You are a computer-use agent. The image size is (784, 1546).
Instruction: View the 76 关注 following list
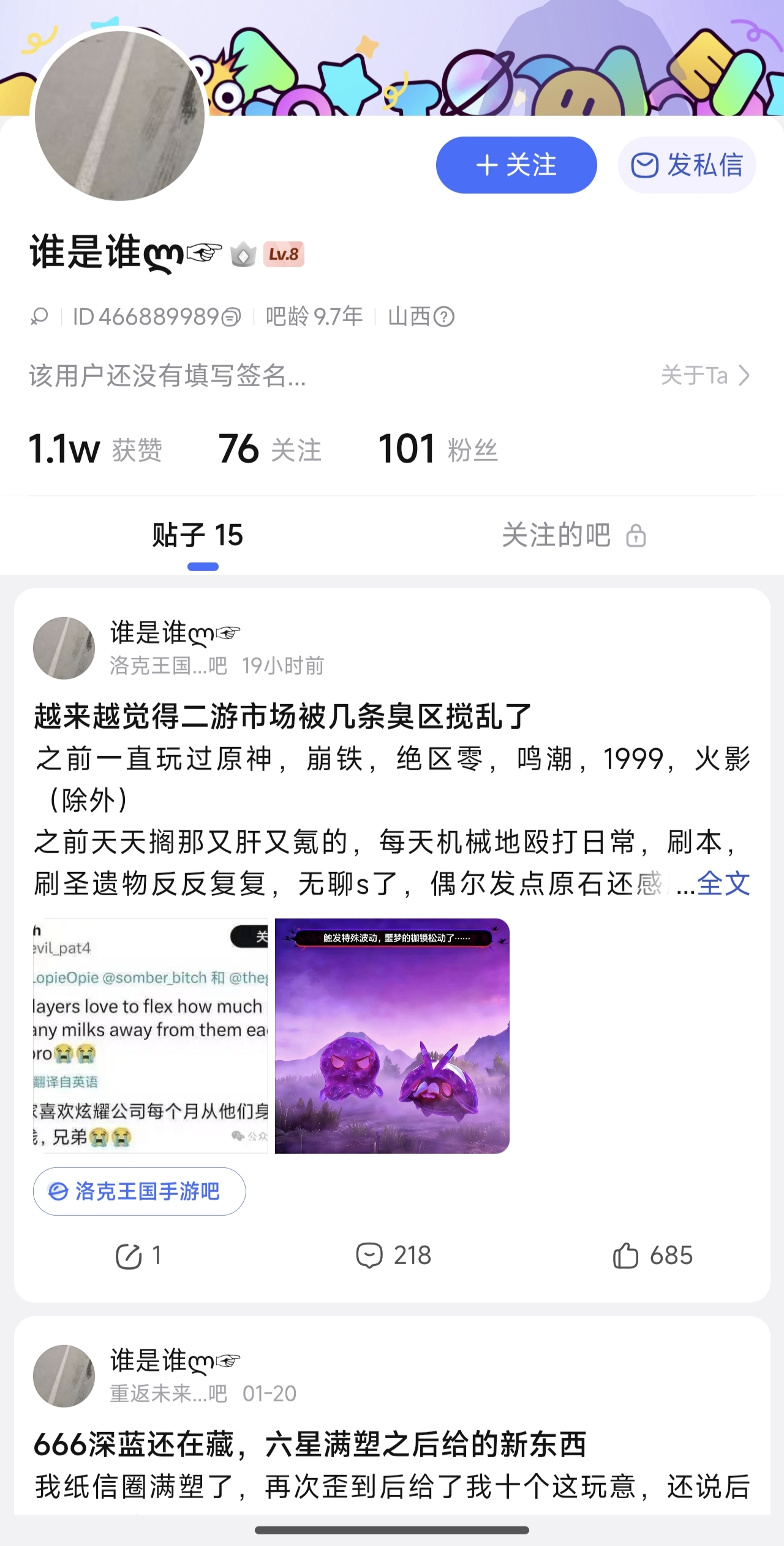pos(269,449)
